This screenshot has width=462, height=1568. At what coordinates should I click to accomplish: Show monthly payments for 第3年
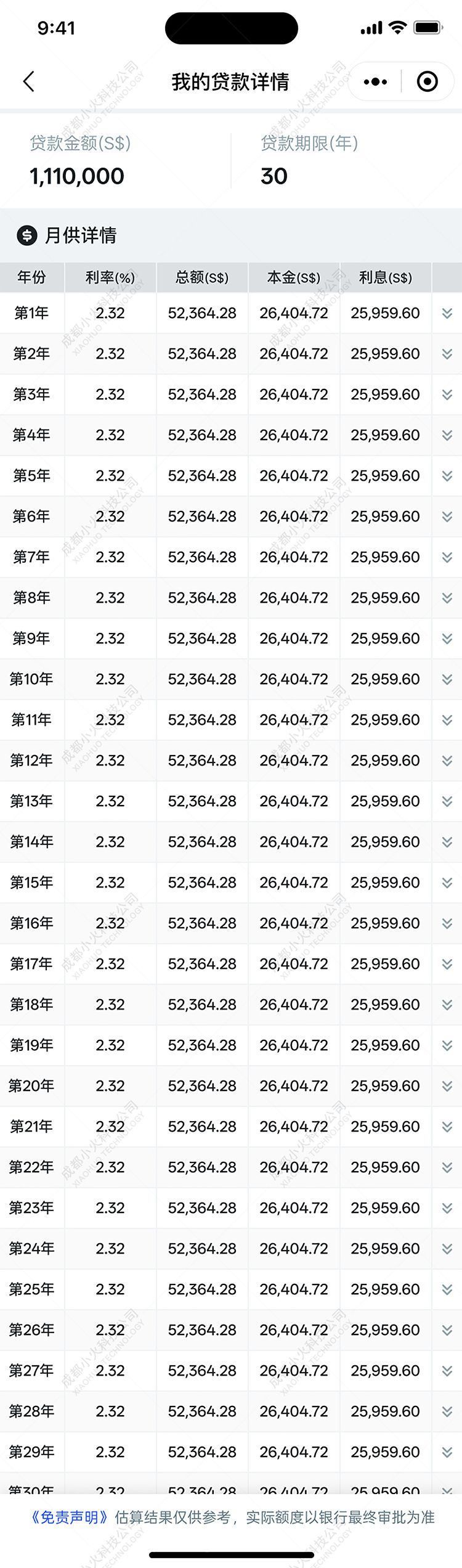click(447, 394)
